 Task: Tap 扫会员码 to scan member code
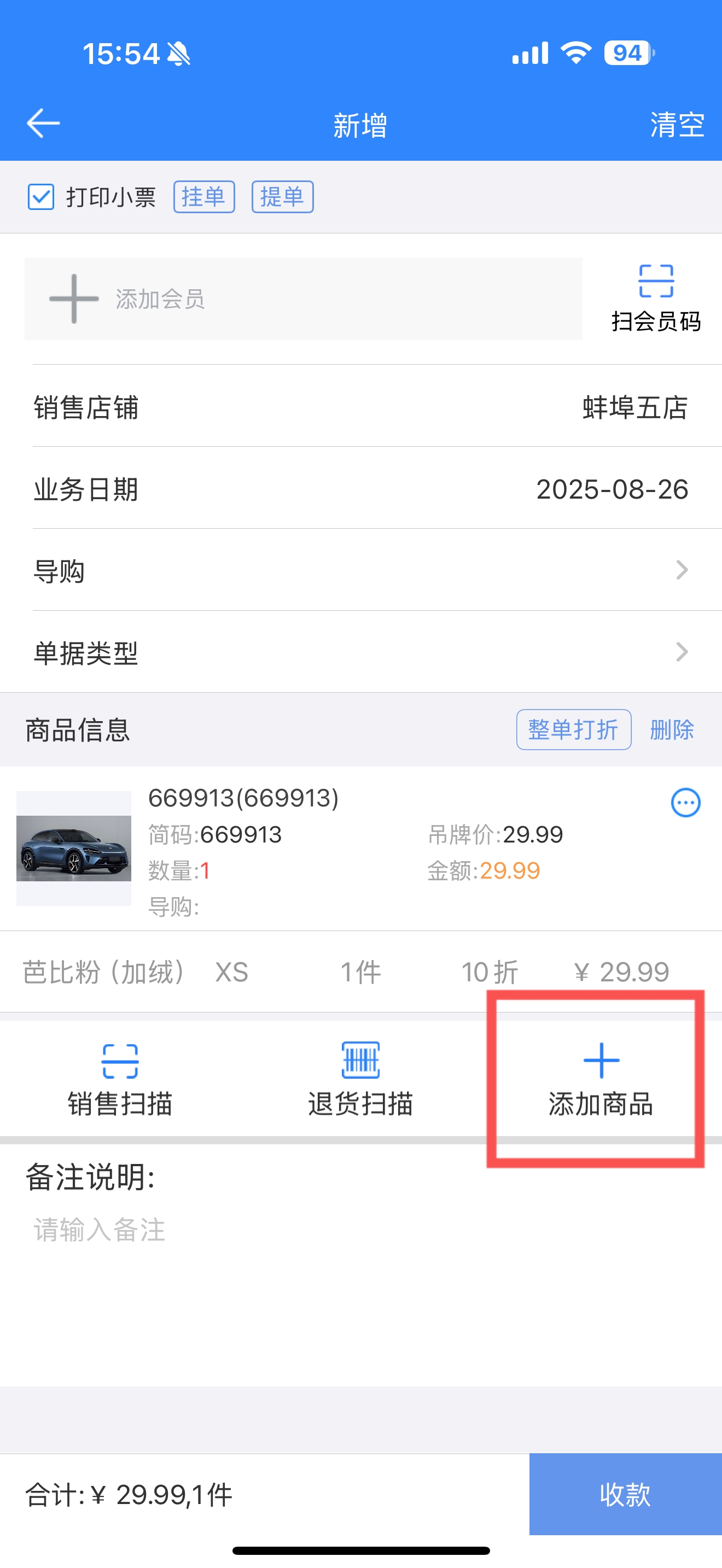656,299
